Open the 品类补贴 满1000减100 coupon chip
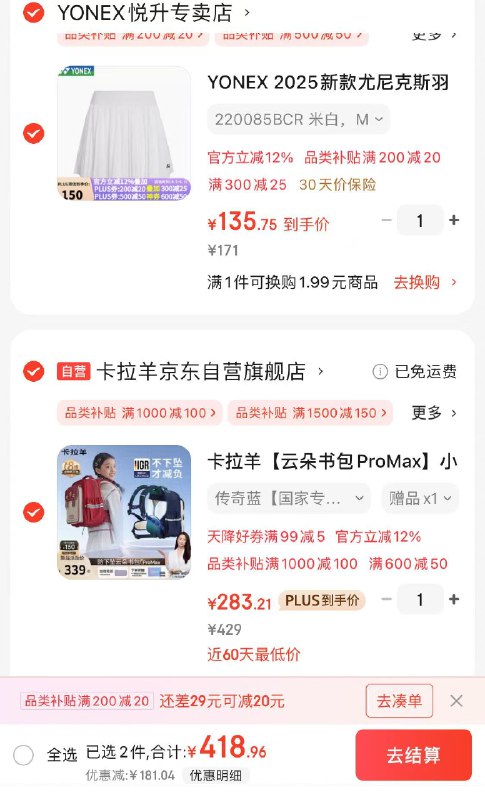Viewport: 485px width, 800px height. [x=140, y=413]
